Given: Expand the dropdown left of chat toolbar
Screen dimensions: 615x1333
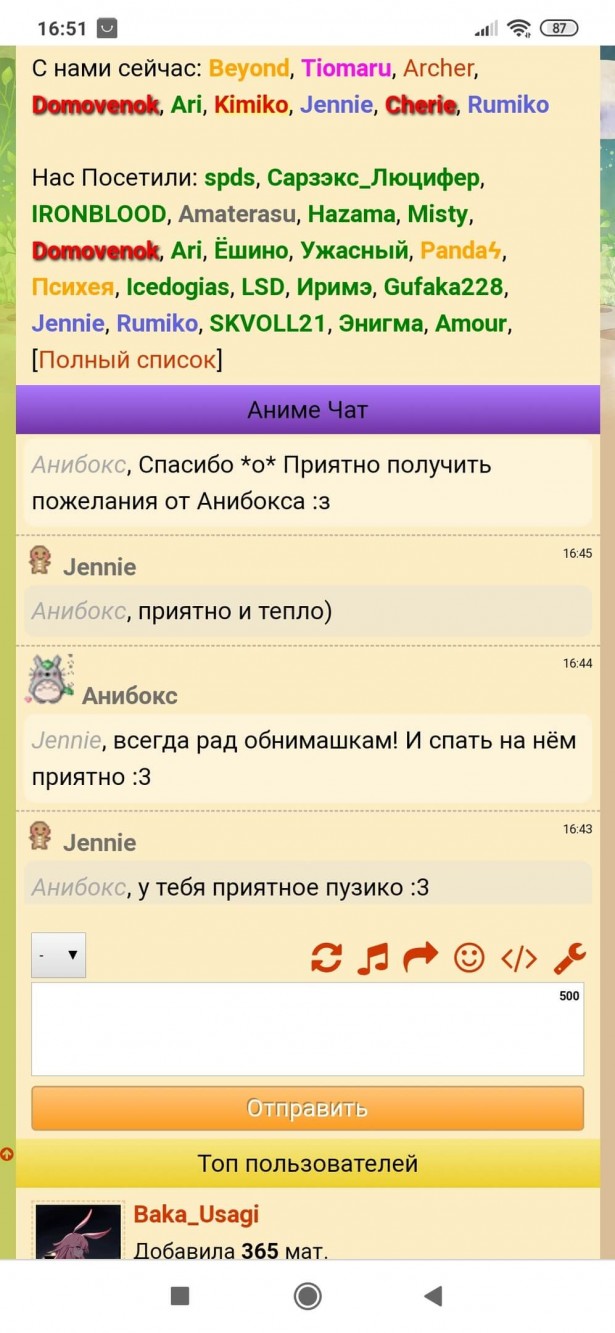Looking at the screenshot, I should 58,955.
